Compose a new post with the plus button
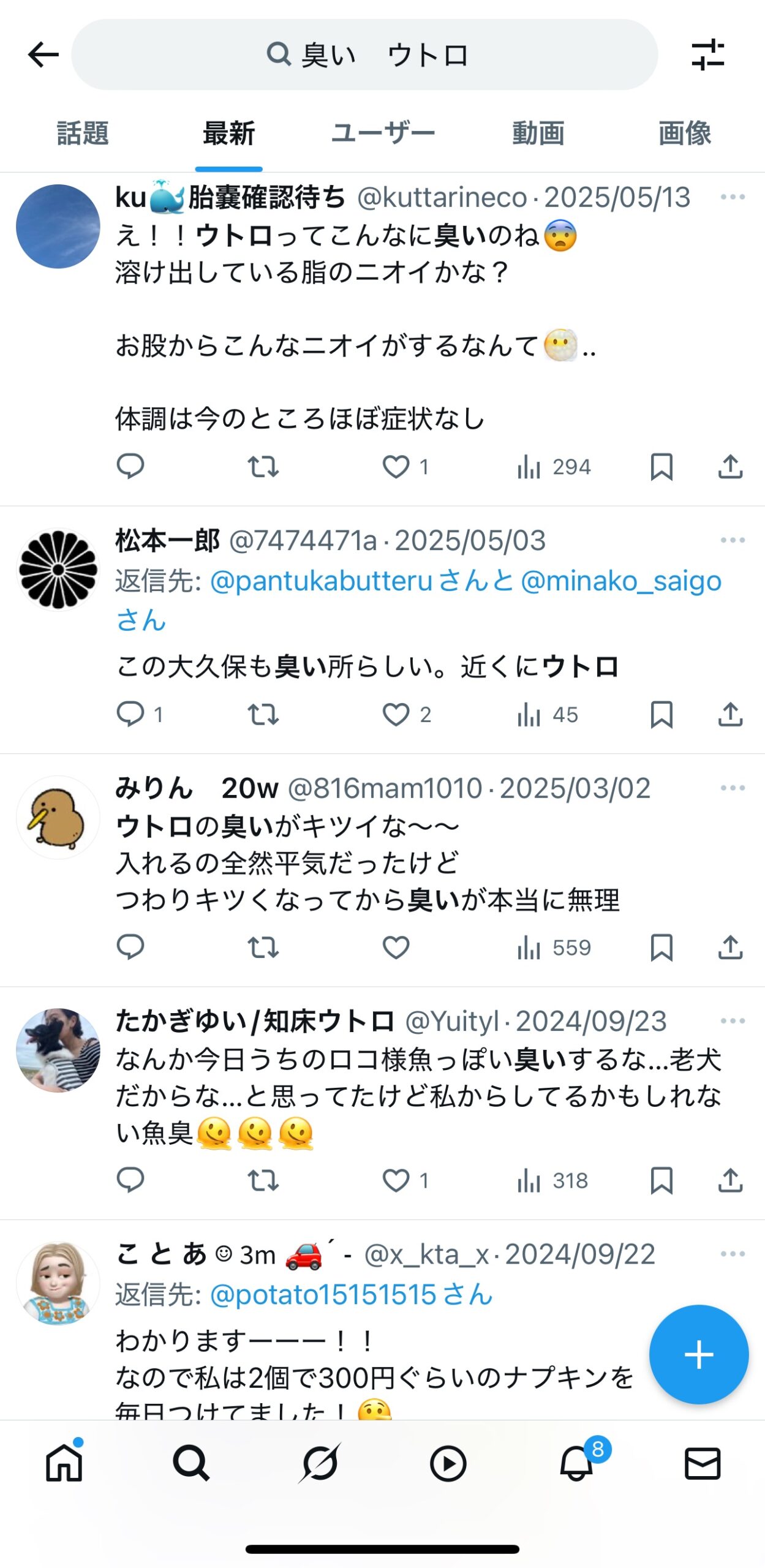Image resolution: width=765 pixels, height=1568 pixels. [698, 1355]
